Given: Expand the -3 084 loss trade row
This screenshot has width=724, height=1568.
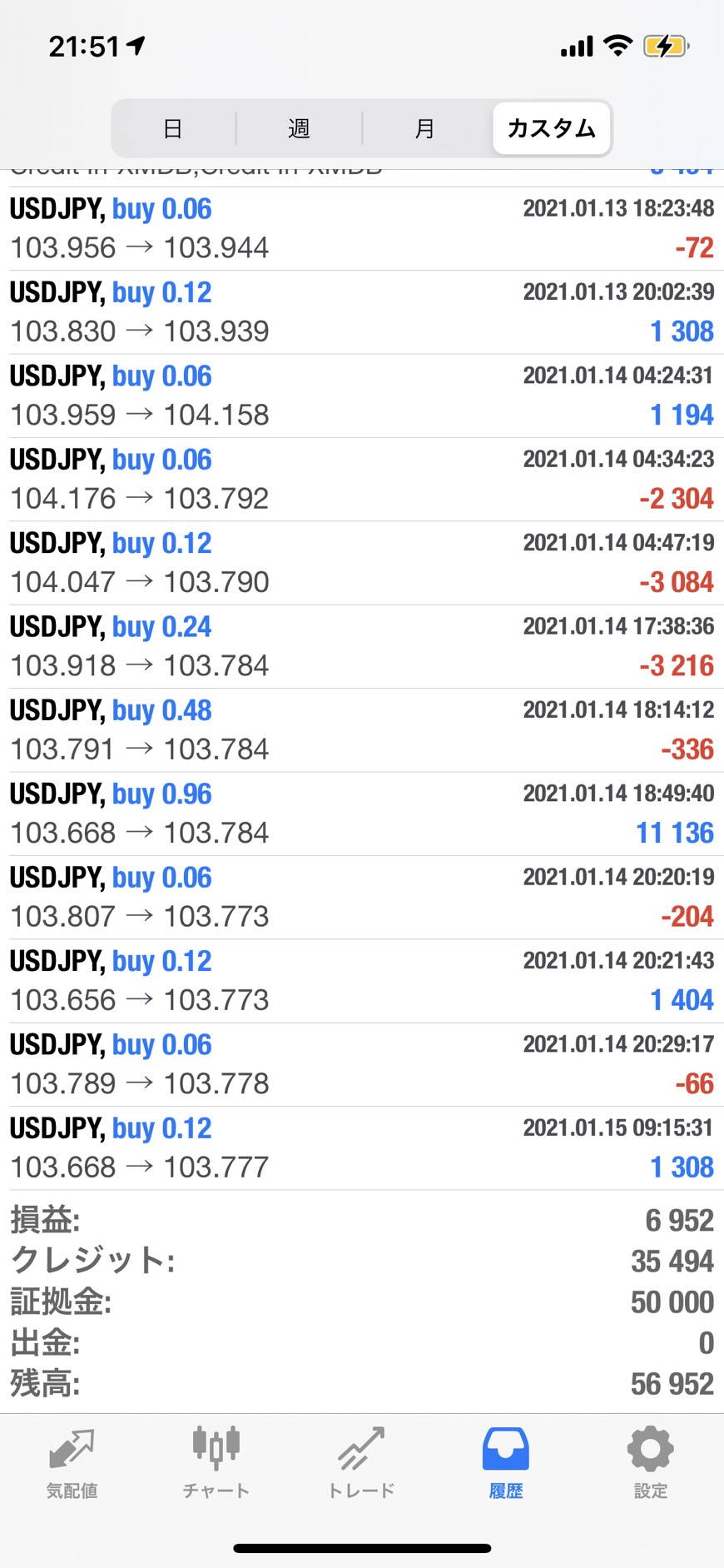Looking at the screenshot, I should point(362,563).
